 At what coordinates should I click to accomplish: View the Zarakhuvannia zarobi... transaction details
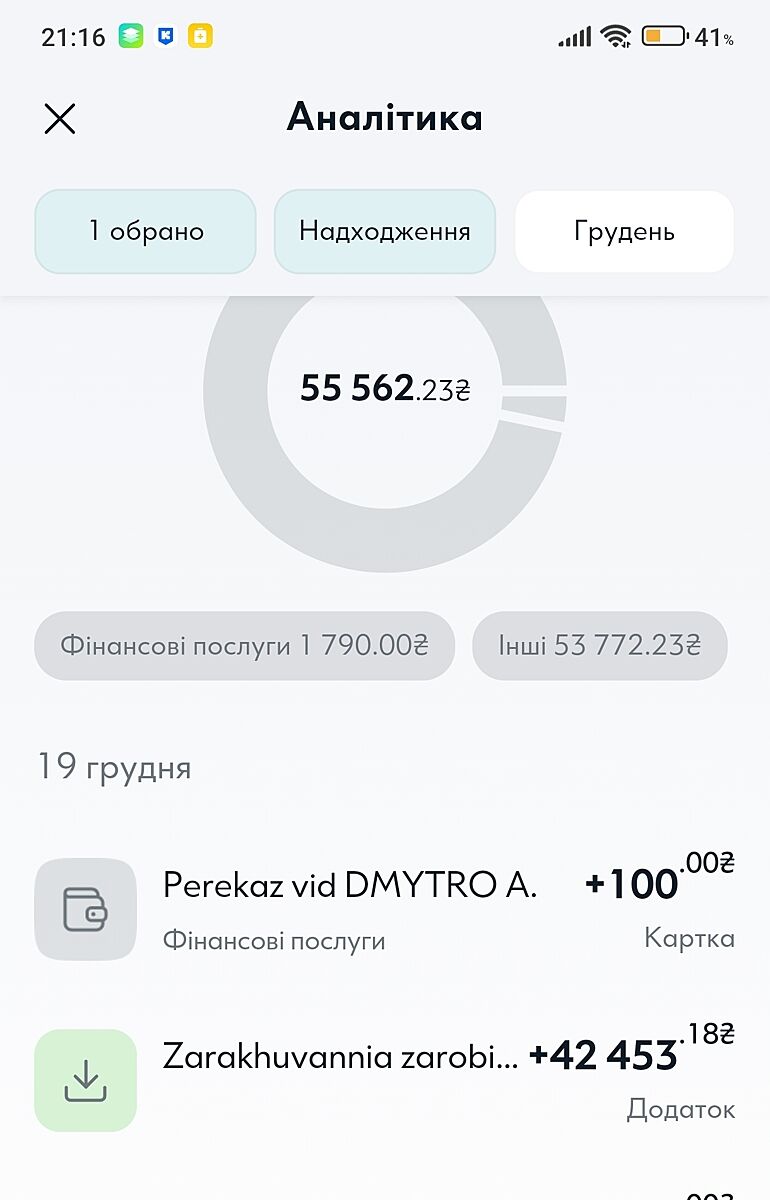pyautogui.click(x=385, y=1080)
